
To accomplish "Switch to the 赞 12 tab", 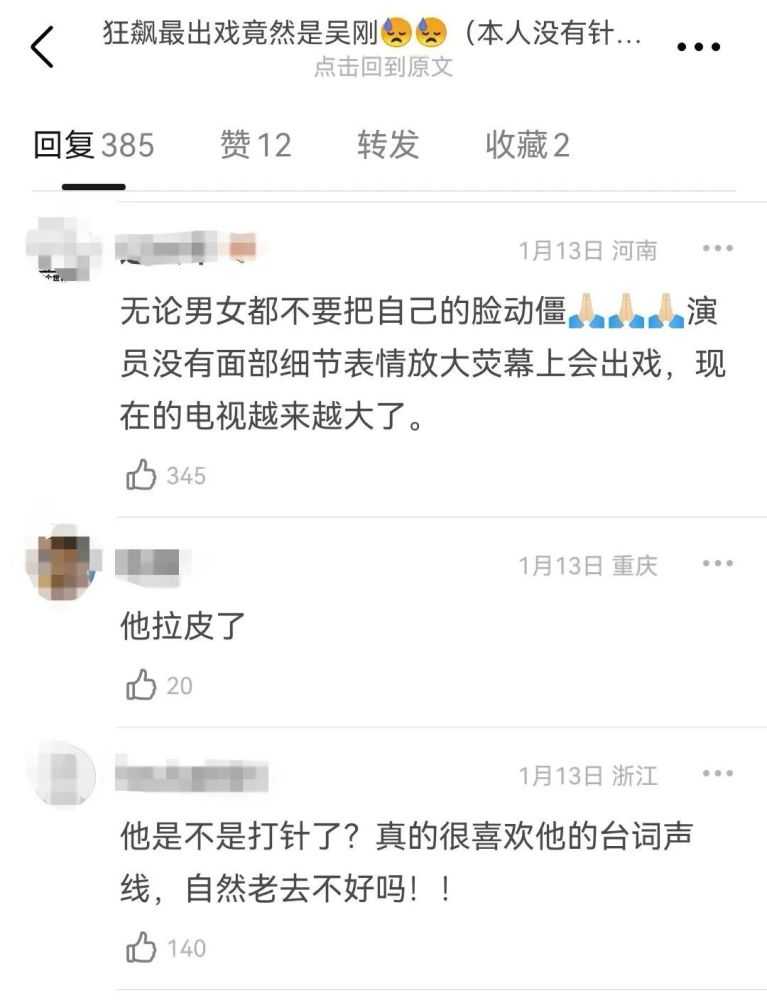I will (255, 146).
